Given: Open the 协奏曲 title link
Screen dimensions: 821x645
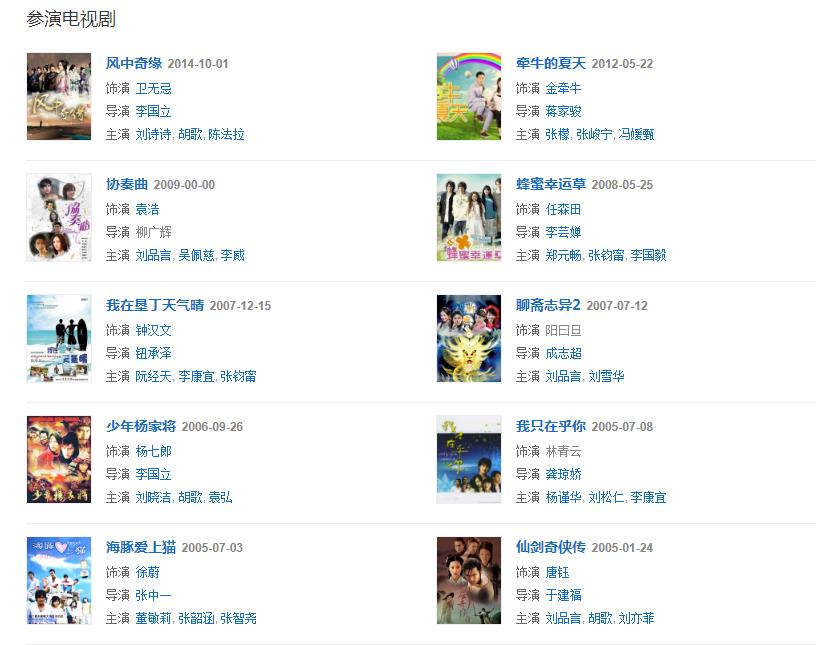Looking at the screenshot, I should pos(127,185).
